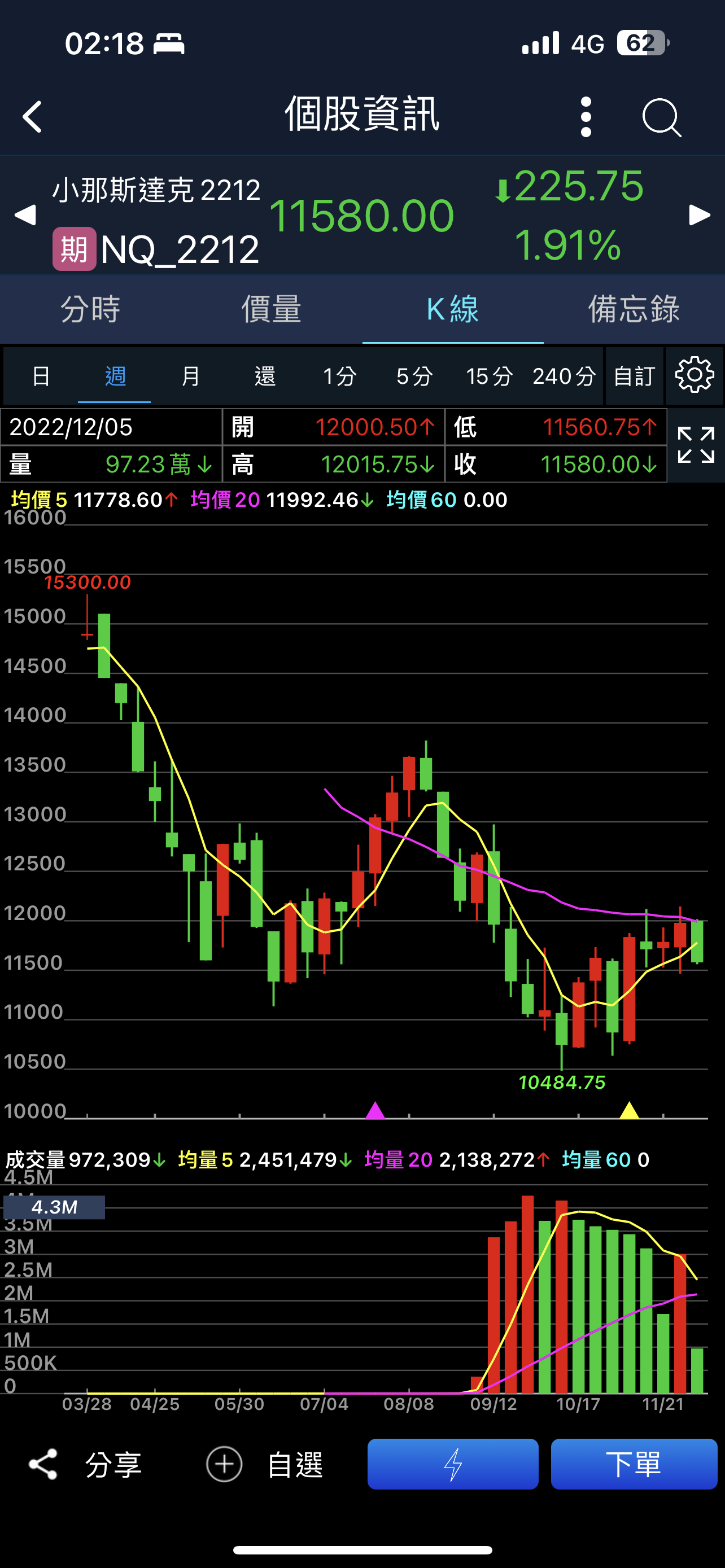Viewport: 725px width, 1568px height.
Task: Open chart settings gear
Action: 695,375
